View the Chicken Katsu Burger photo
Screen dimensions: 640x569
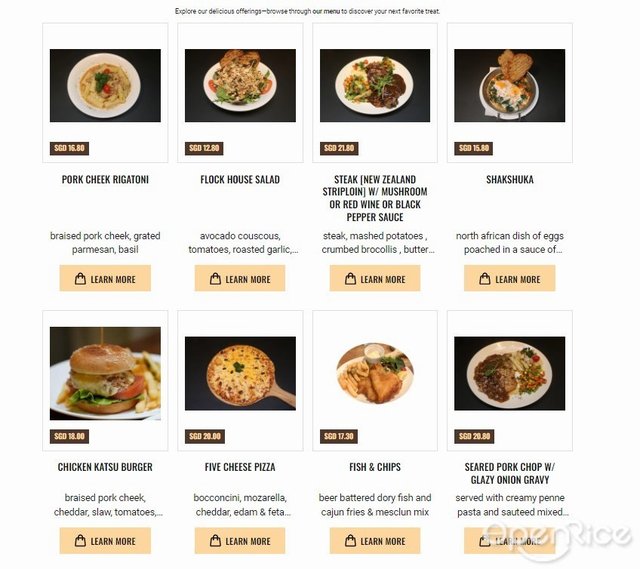105,373
